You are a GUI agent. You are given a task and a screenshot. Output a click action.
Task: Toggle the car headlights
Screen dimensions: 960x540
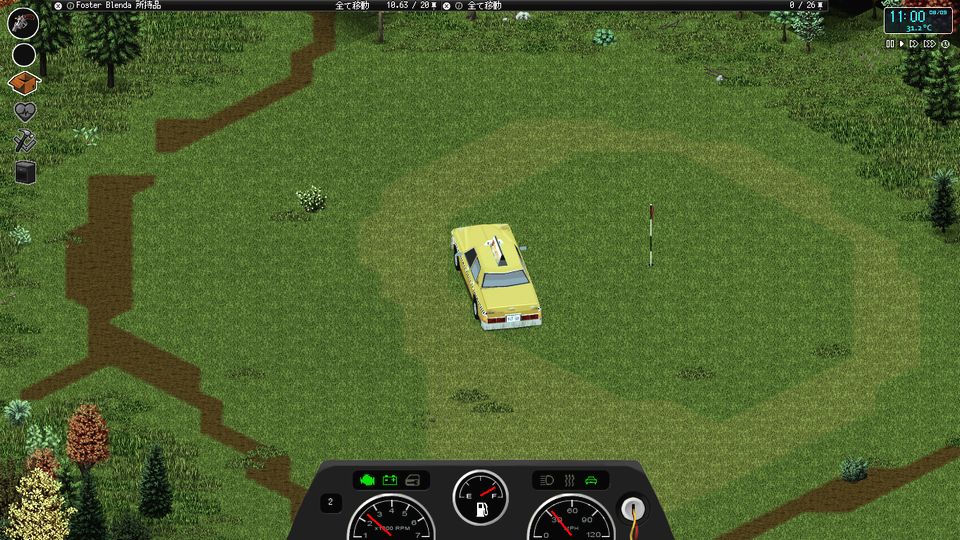point(547,480)
